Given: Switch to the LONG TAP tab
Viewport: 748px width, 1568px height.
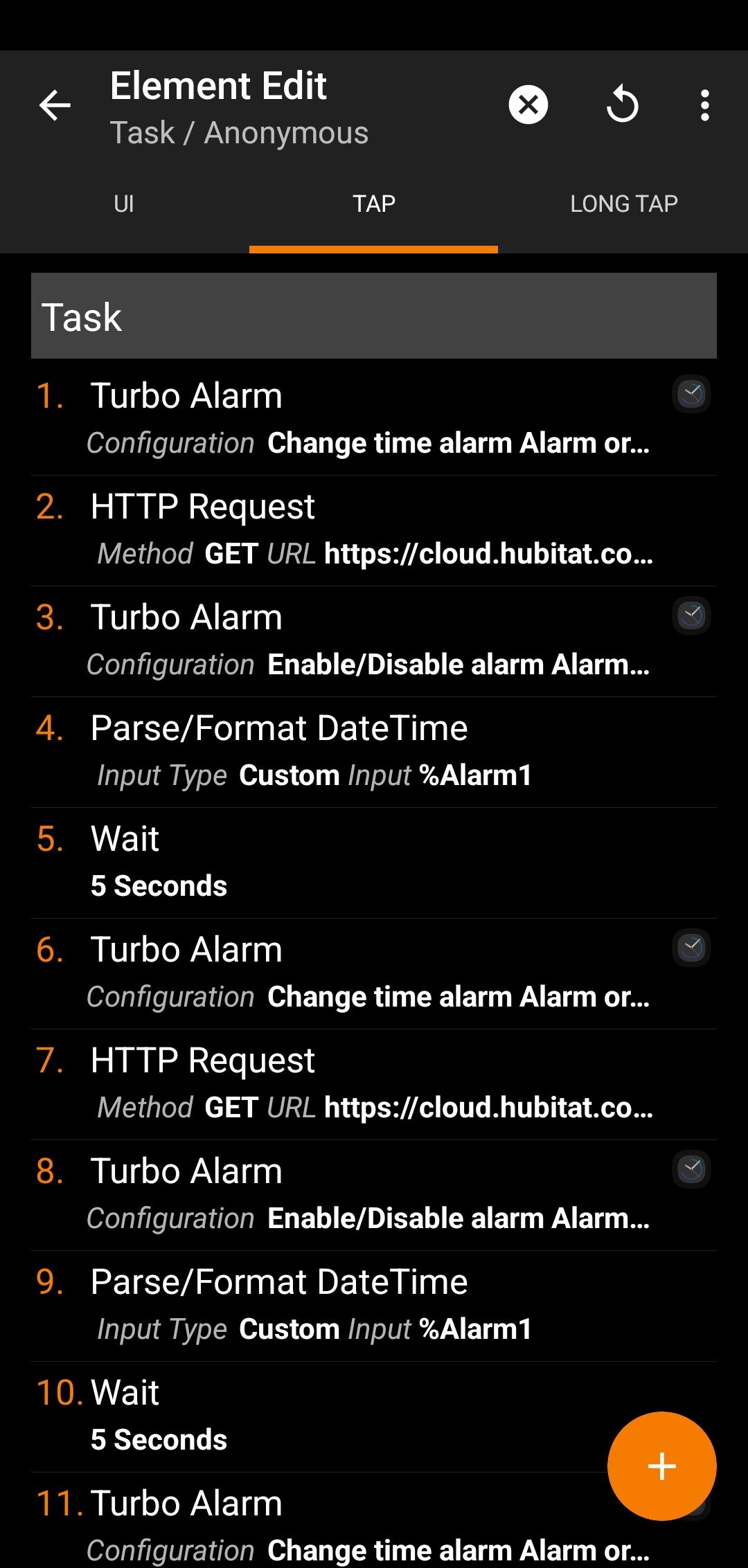Looking at the screenshot, I should click(623, 203).
